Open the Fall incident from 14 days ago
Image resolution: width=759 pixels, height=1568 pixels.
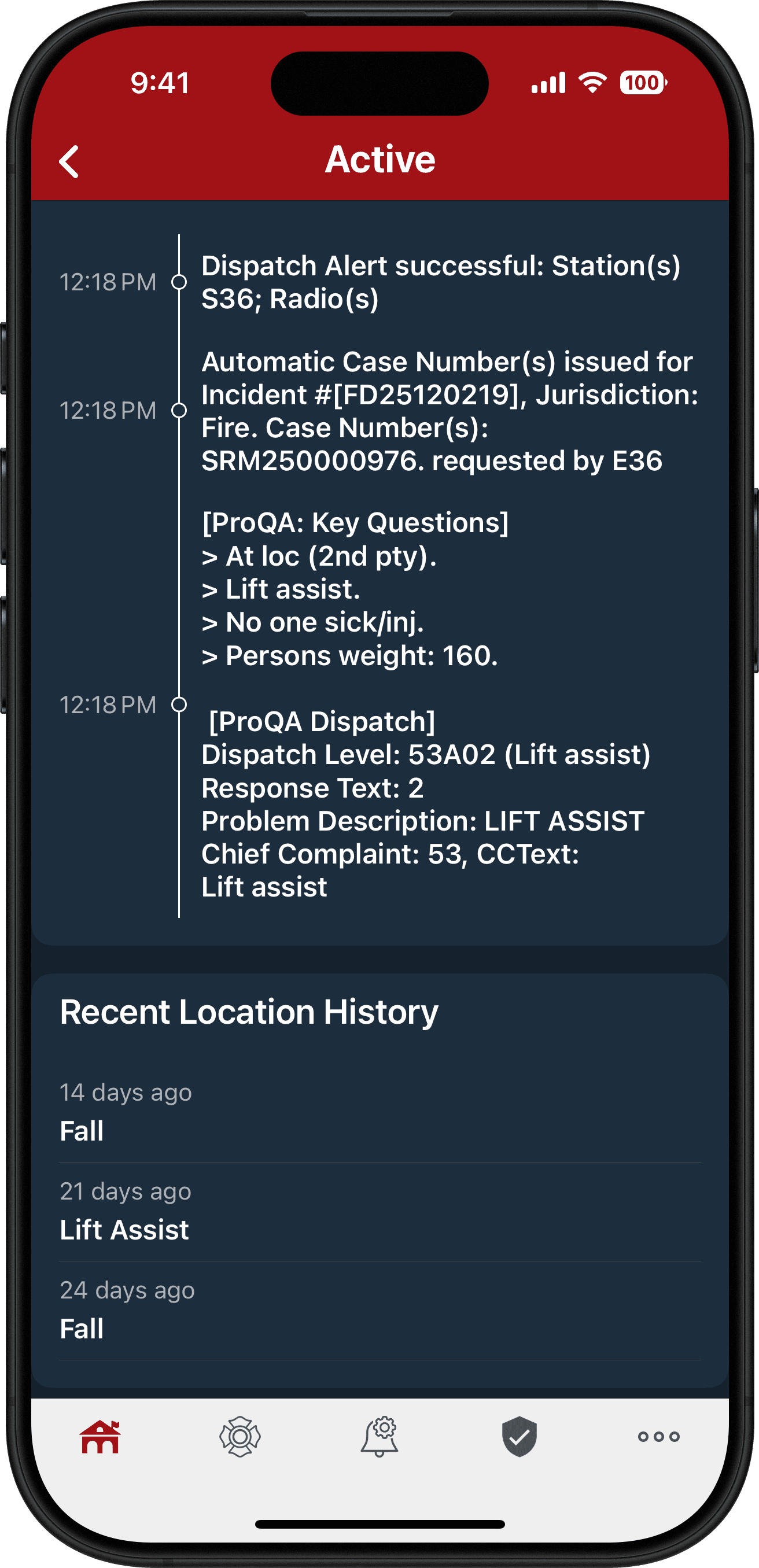[380, 1113]
